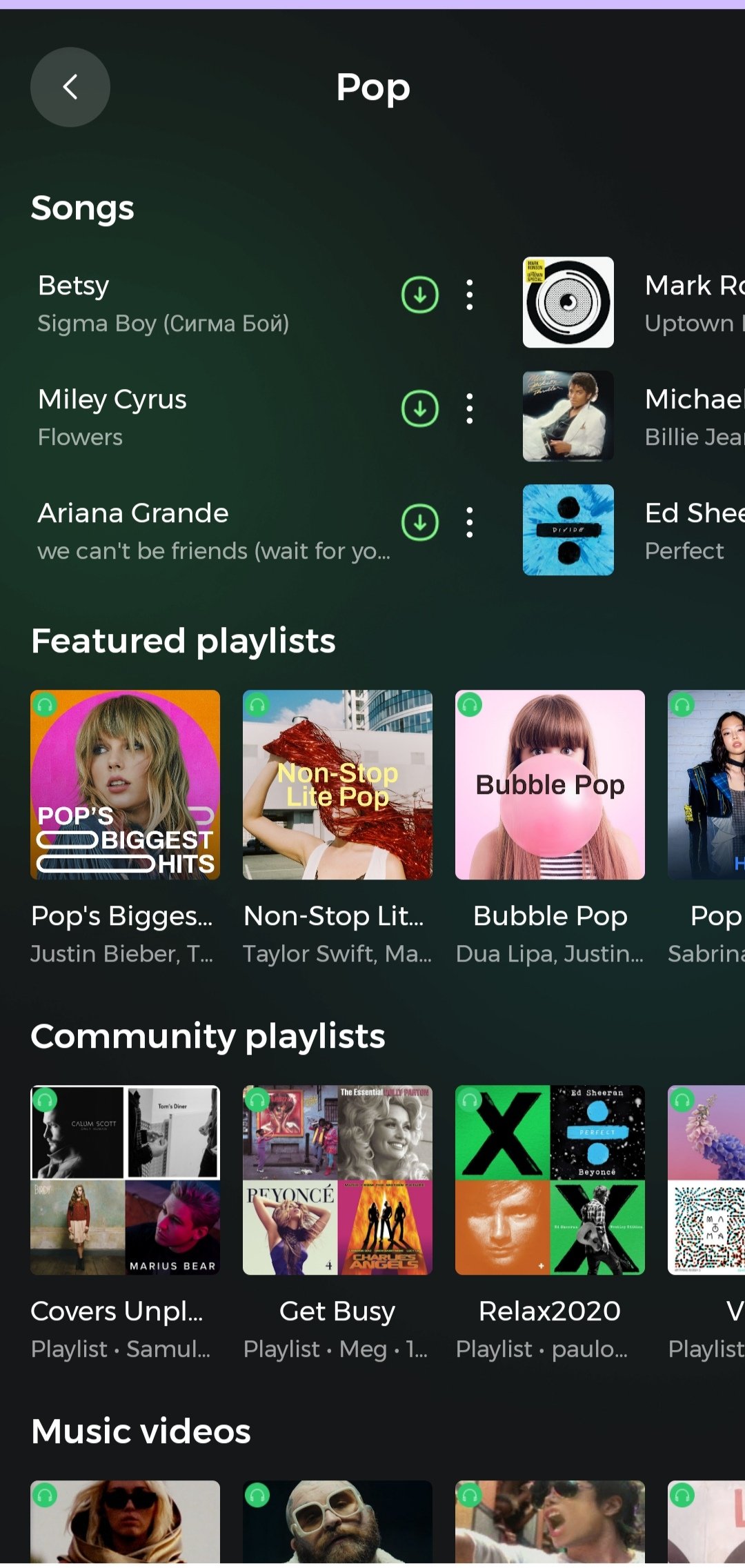Open Non-Stop Lite Pop playlist
Screen dimensions: 745x1568
(x=337, y=785)
